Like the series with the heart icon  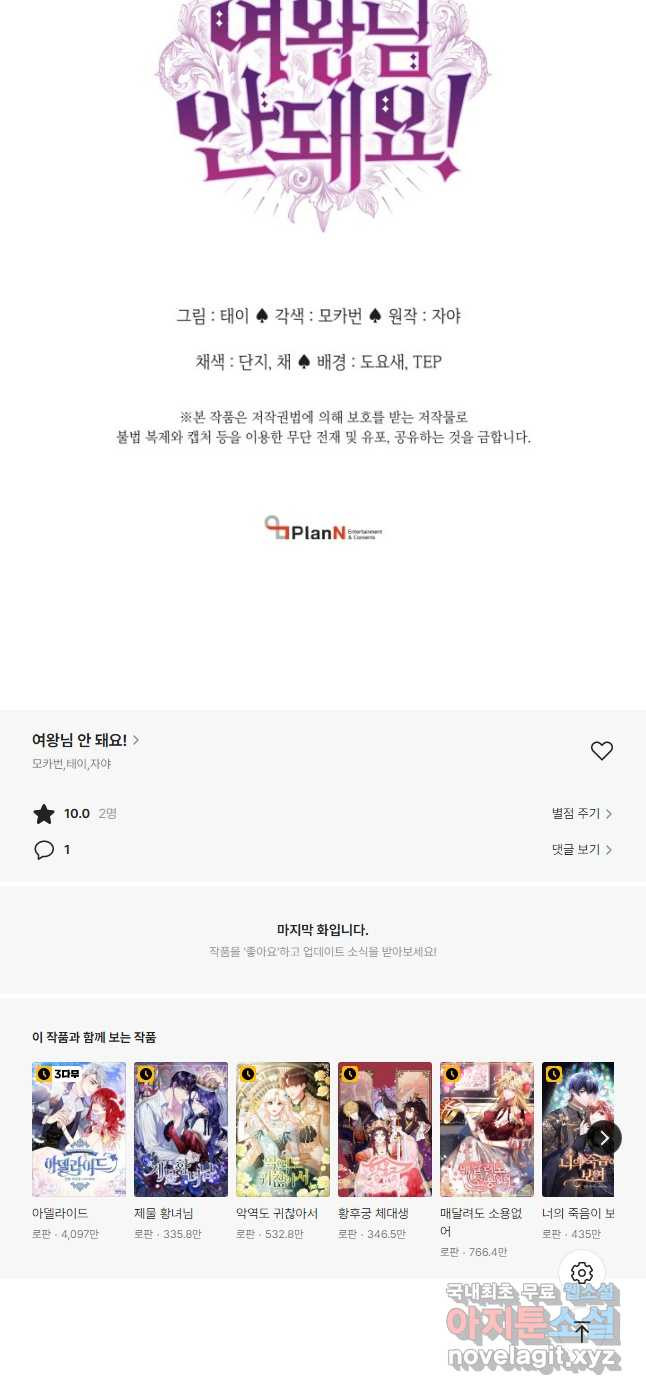click(x=601, y=751)
